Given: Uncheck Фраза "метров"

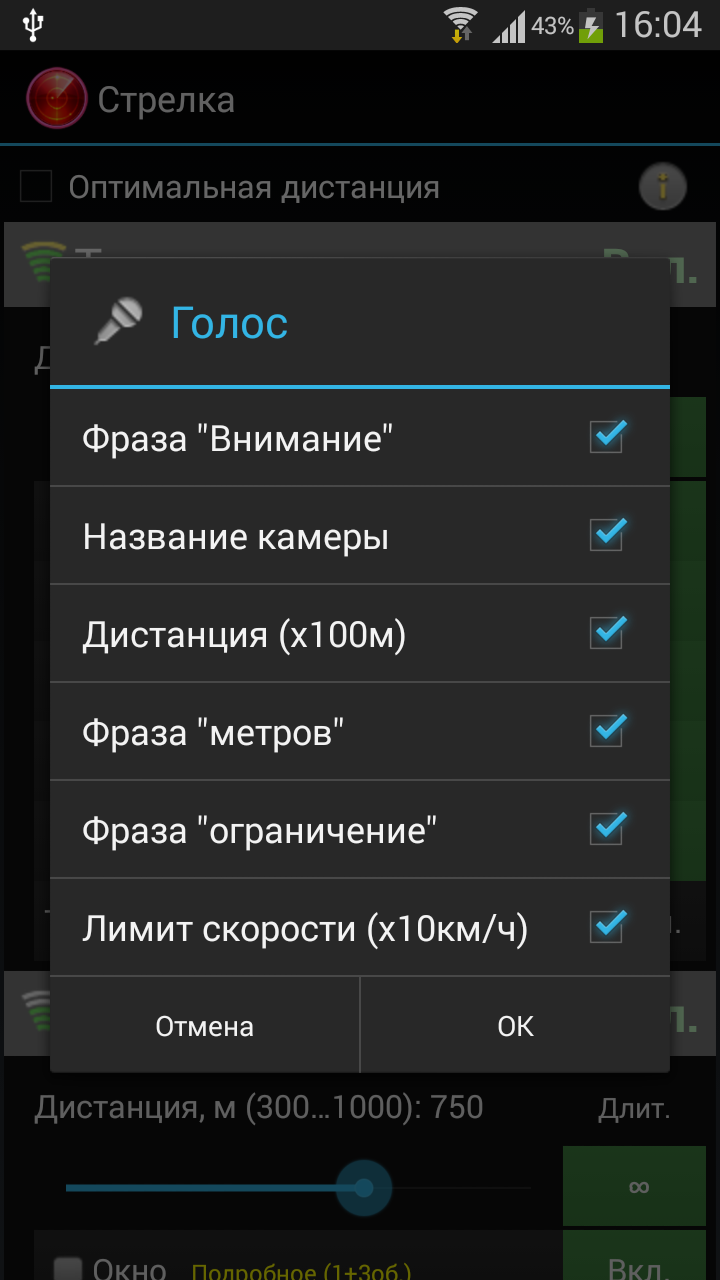Looking at the screenshot, I should [x=607, y=731].
